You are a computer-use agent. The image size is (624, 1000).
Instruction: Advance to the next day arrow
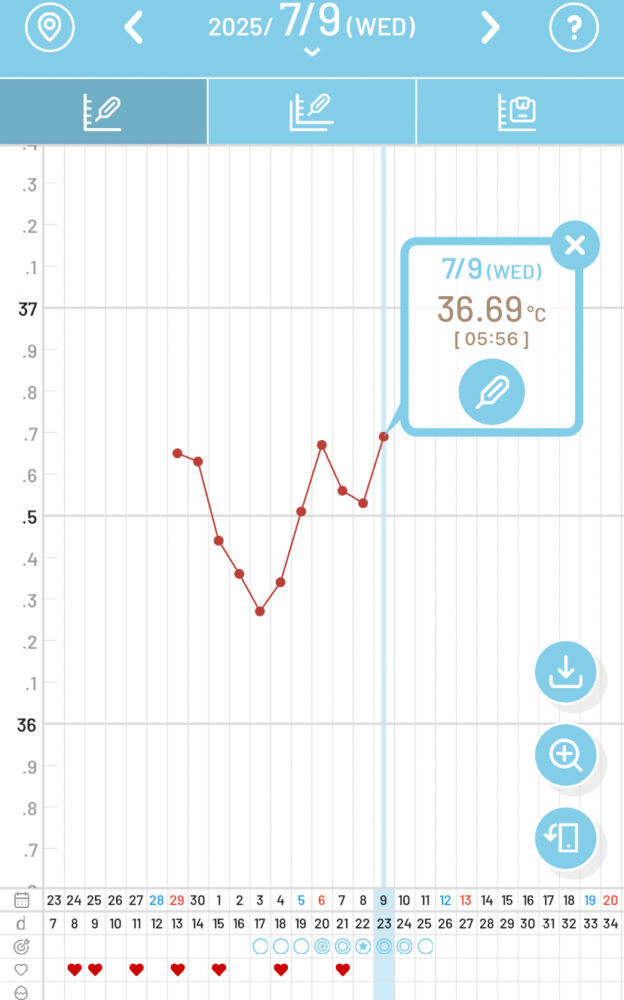click(x=490, y=27)
